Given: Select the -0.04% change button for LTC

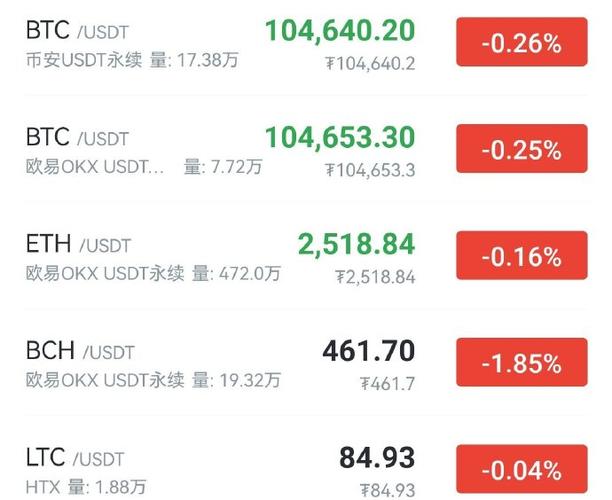Looking at the screenshot, I should pyautogui.click(x=521, y=470).
